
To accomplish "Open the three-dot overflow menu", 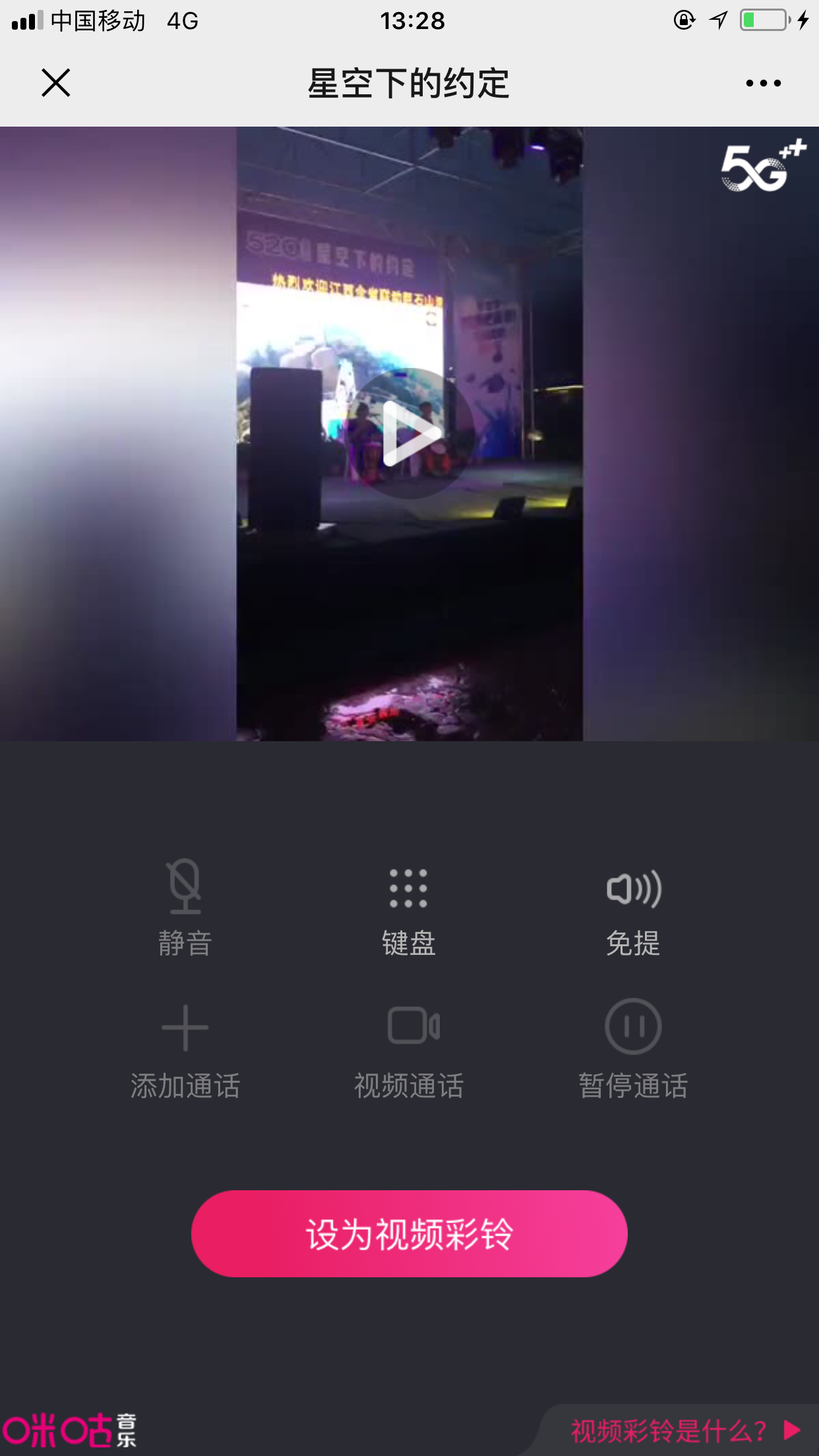I will coord(763,83).
